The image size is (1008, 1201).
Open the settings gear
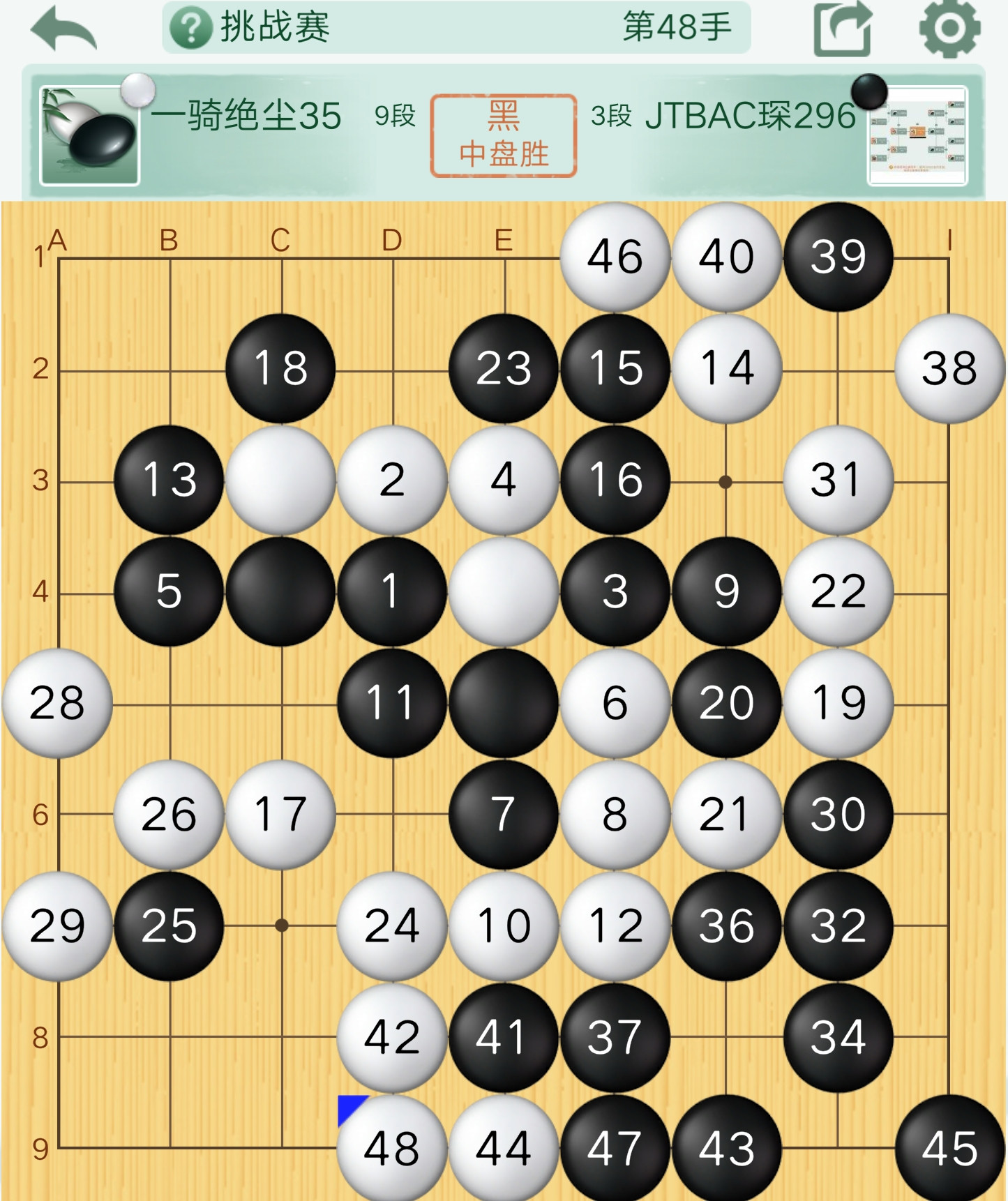(949, 29)
